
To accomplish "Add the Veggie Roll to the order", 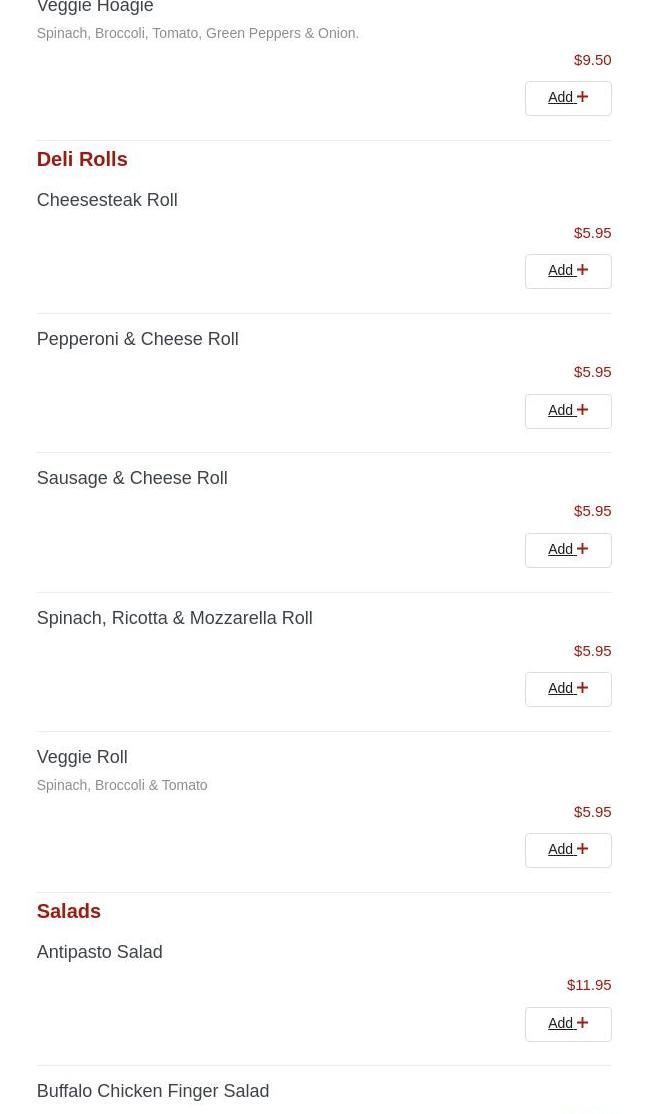I will point(567,850).
